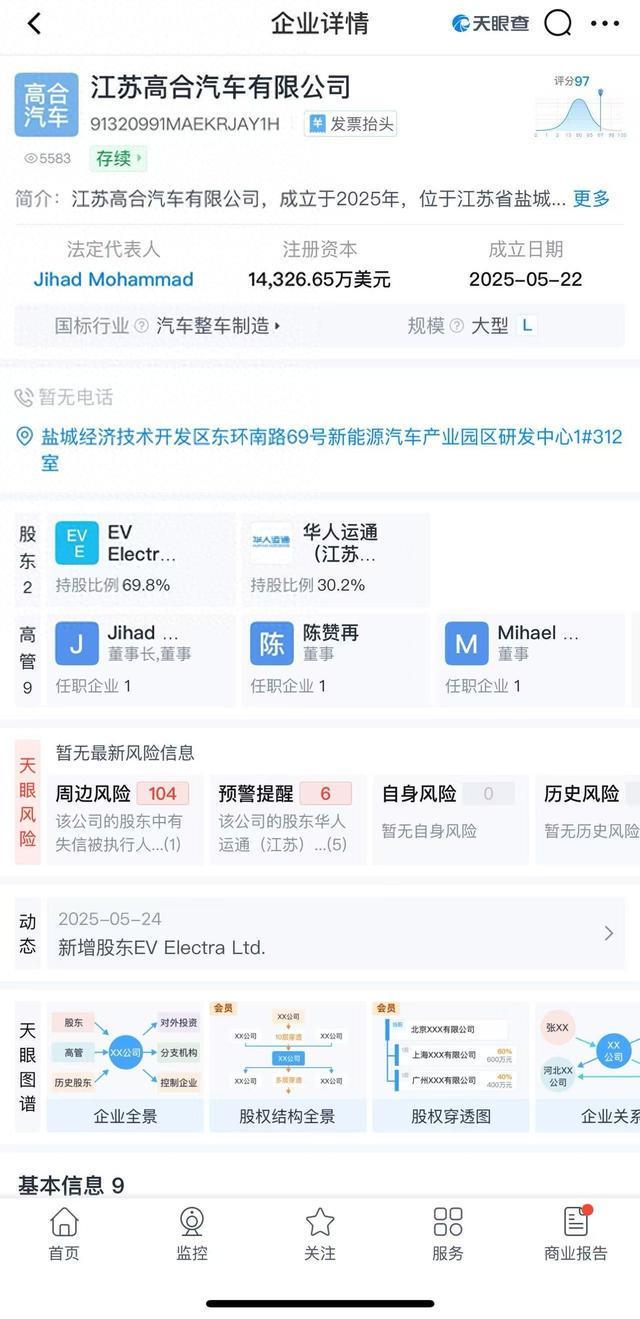Open legal representative Jihad Mohammad
640x1319 pixels.
(113, 279)
